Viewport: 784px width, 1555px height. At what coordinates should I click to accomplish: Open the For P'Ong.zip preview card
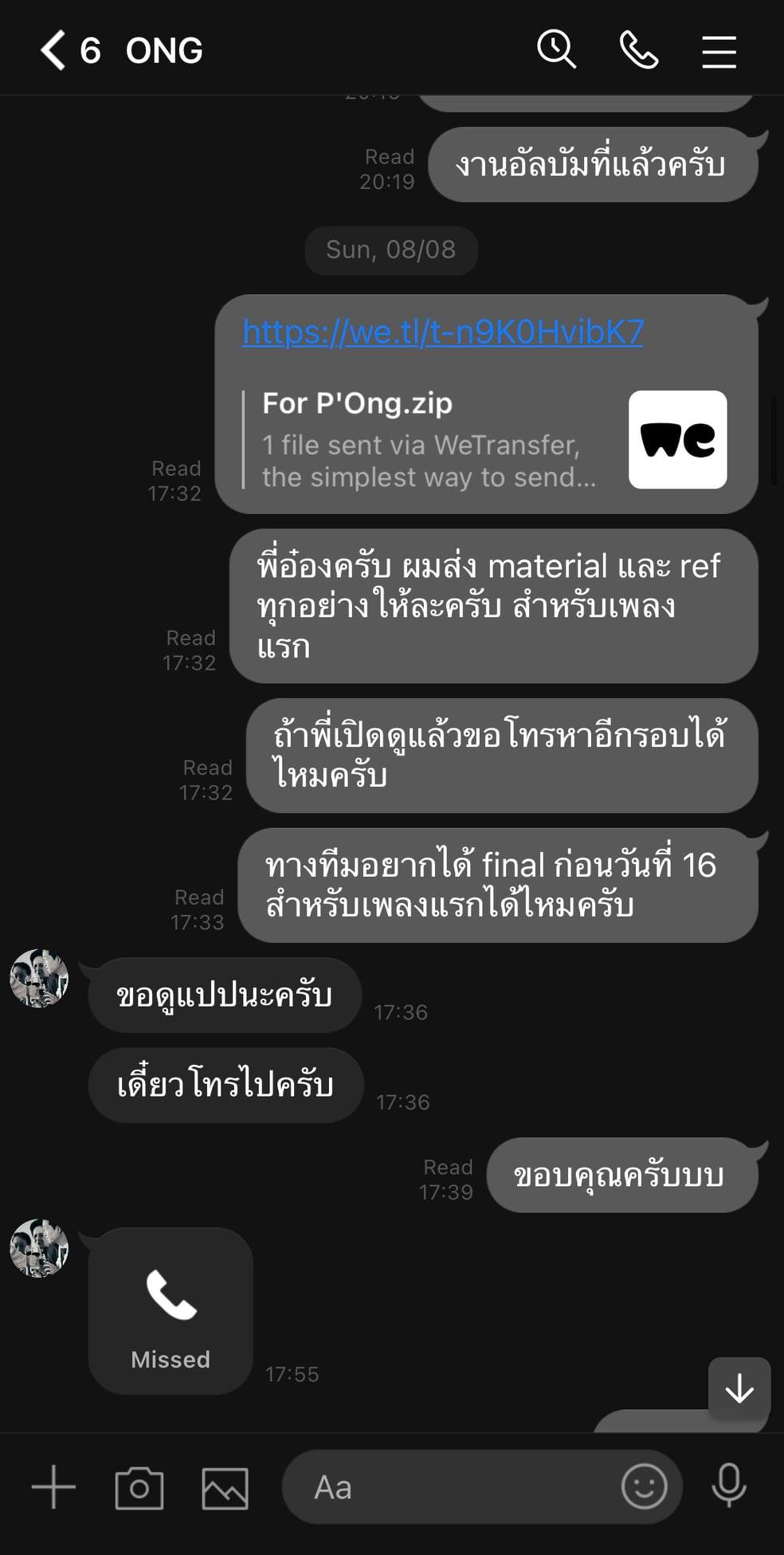click(x=486, y=440)
